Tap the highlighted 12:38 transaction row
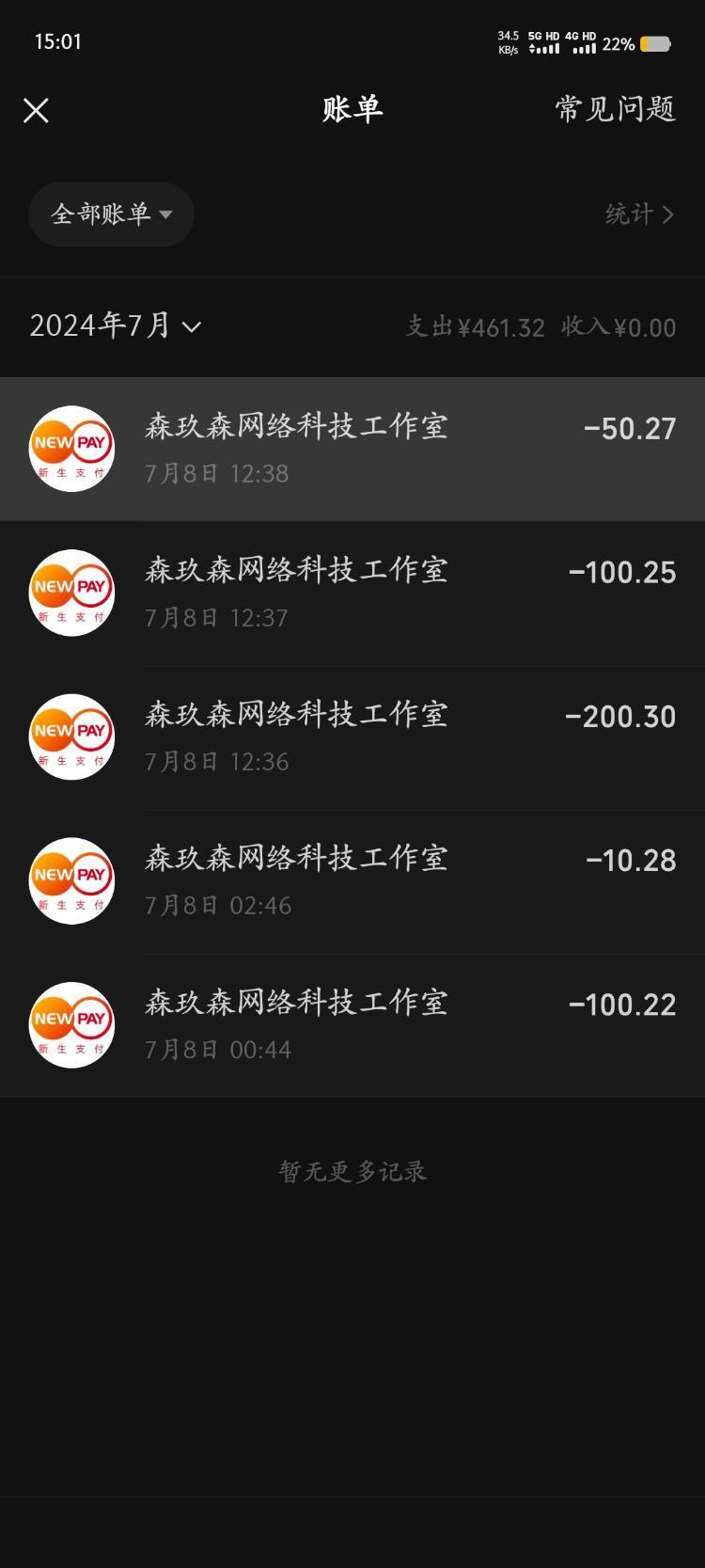 (x=352, y=448)
